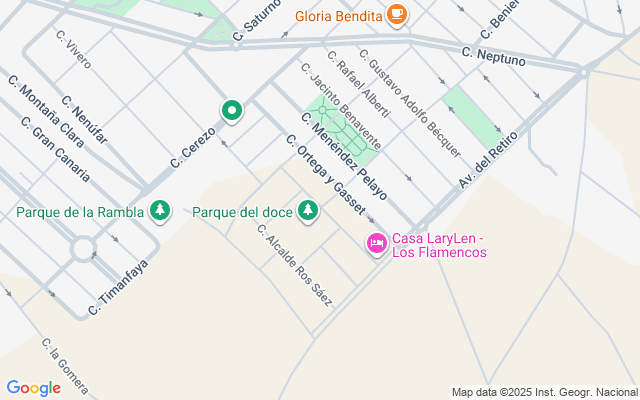The width and height of the screenshot is (640, 400).
Task: Select the Parque de la Rambla pin
Action: click(x=160, y=211)
